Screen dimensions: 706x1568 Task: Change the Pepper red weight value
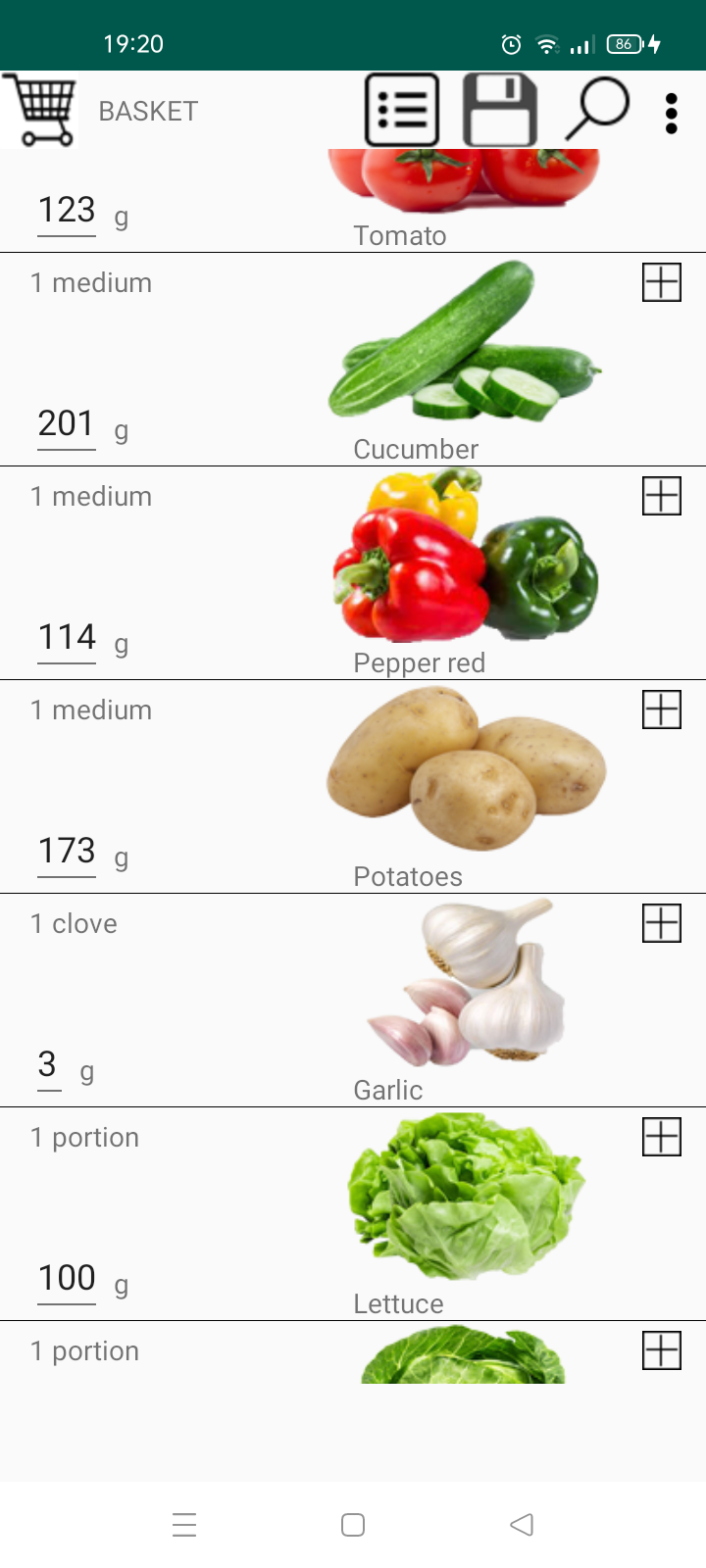(x=67, y=638)
